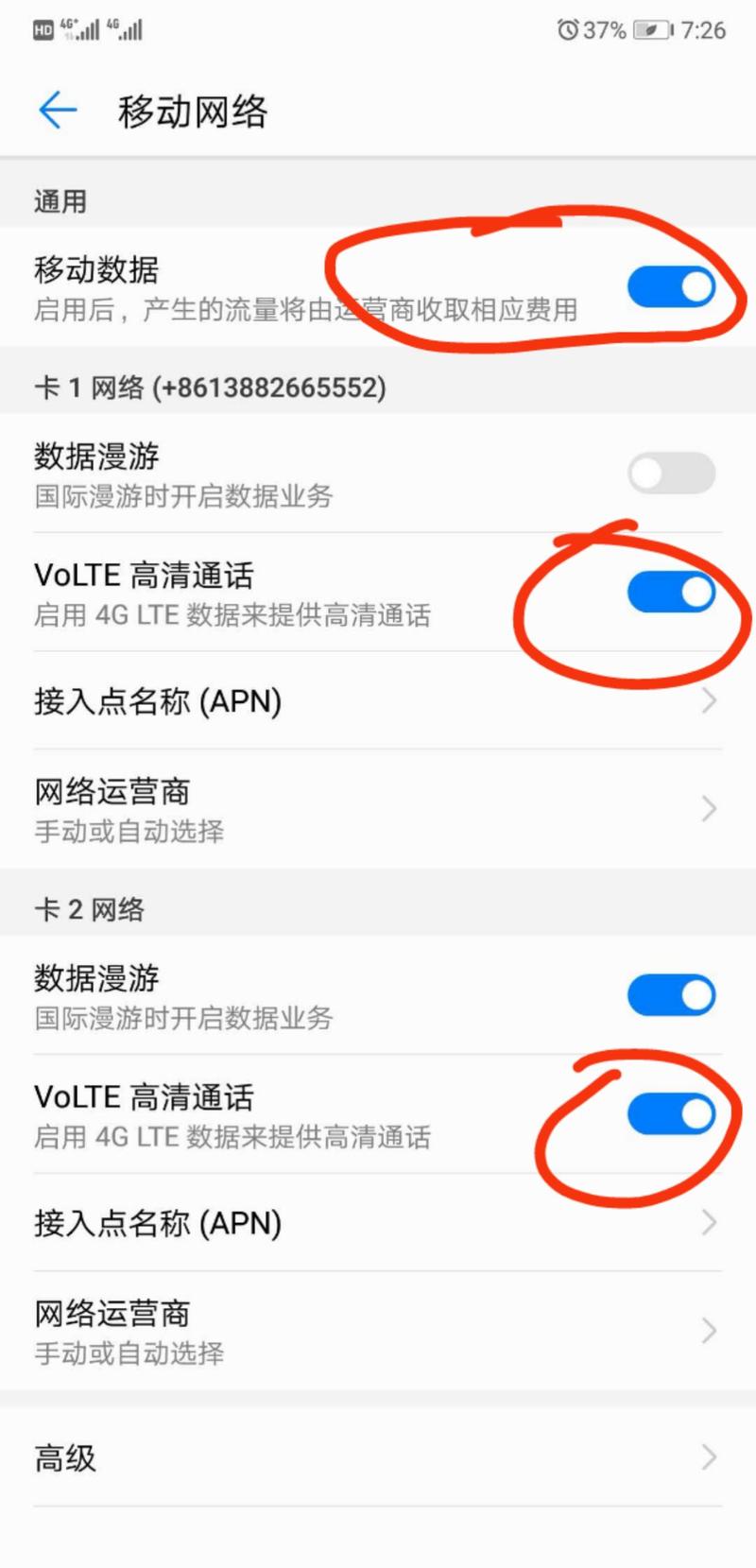
Task: Disable VoLTE HD calling for SIM card 1
Action: 671,591
